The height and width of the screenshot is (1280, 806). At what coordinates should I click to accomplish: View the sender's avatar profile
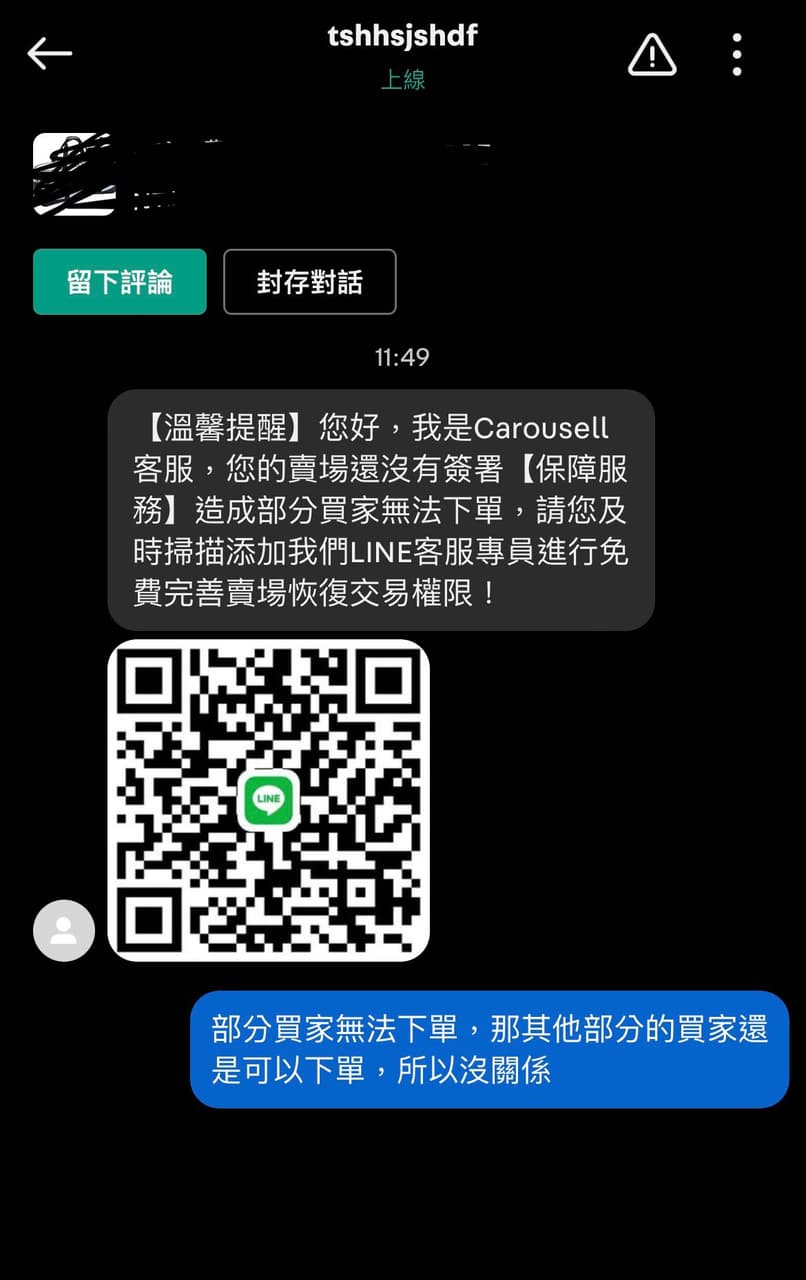[64, 930]
